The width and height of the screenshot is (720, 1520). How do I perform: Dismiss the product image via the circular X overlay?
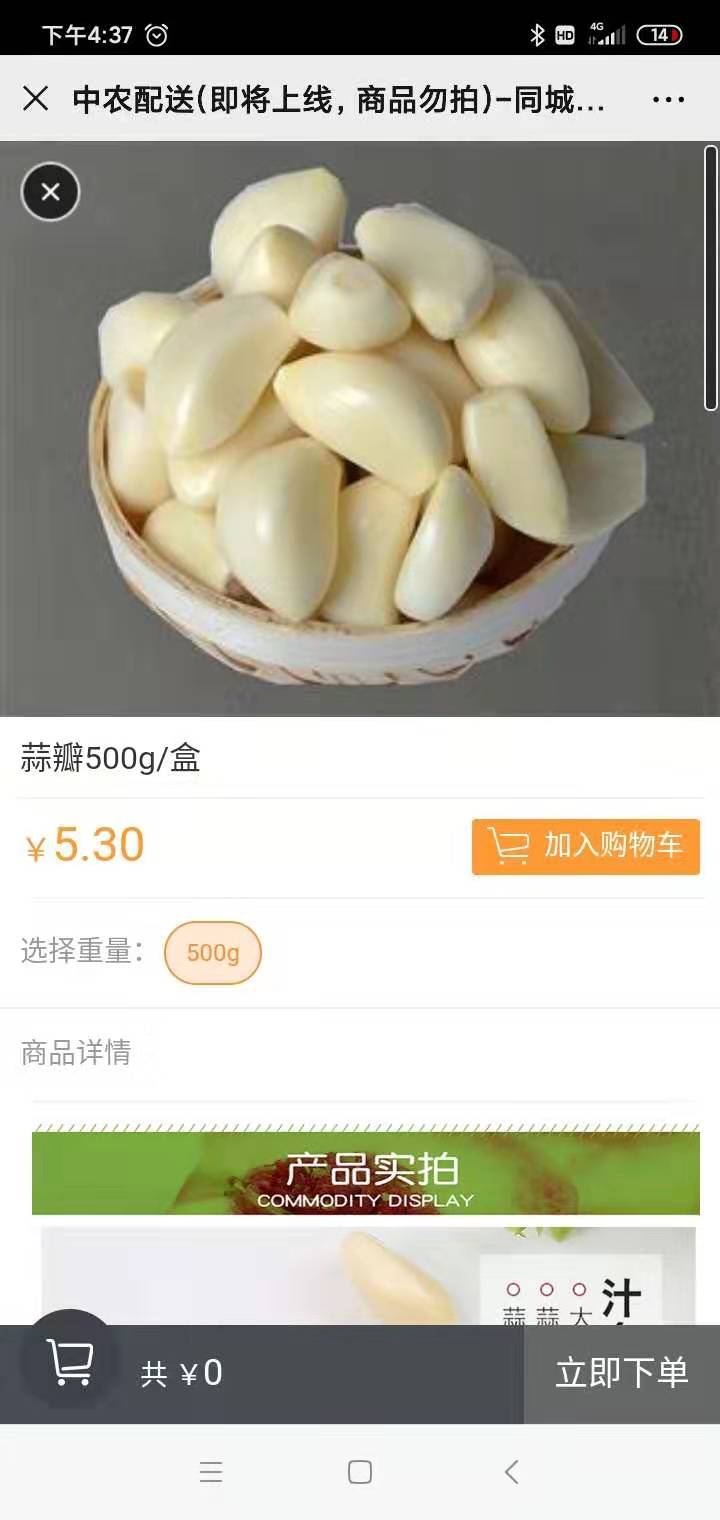[x=50, y=192]
